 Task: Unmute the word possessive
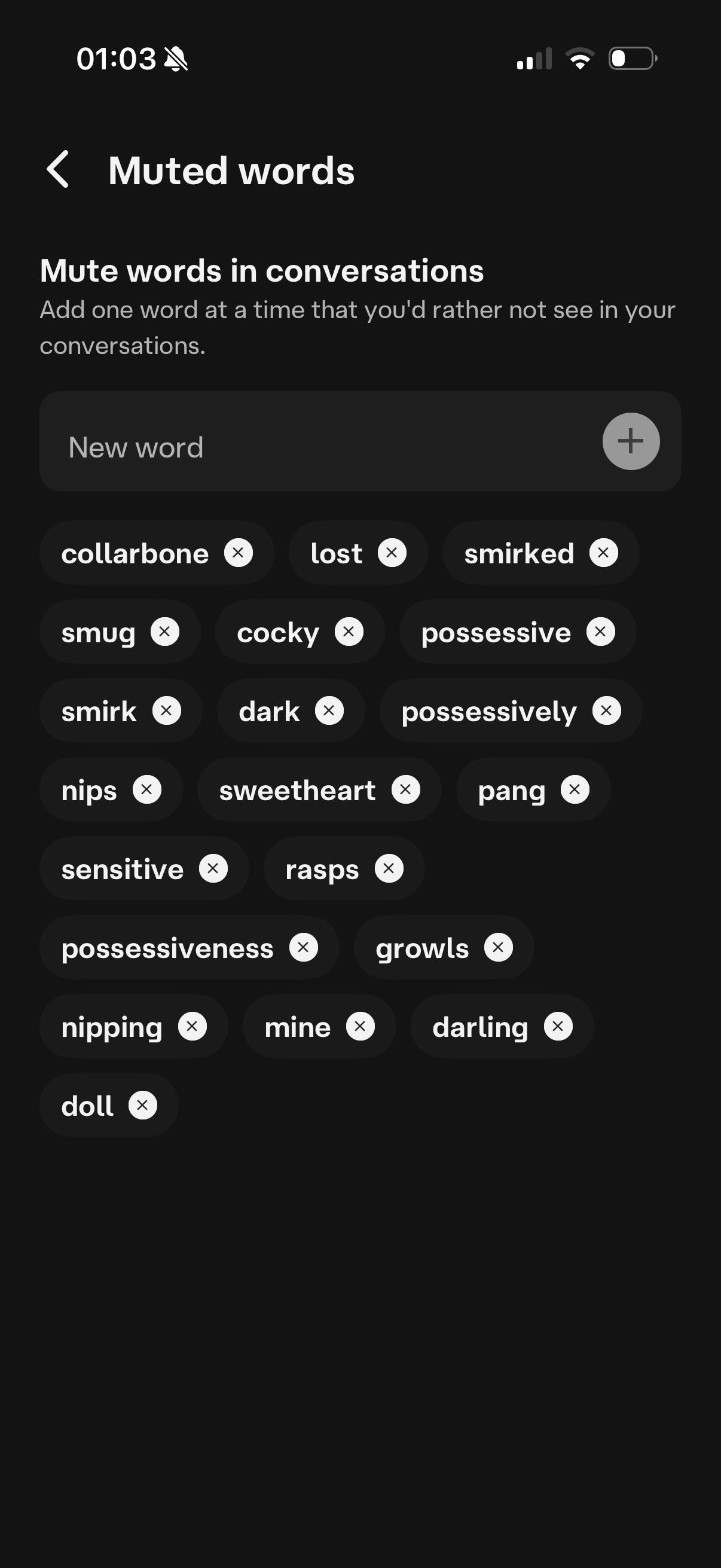(x=600, y=632)
